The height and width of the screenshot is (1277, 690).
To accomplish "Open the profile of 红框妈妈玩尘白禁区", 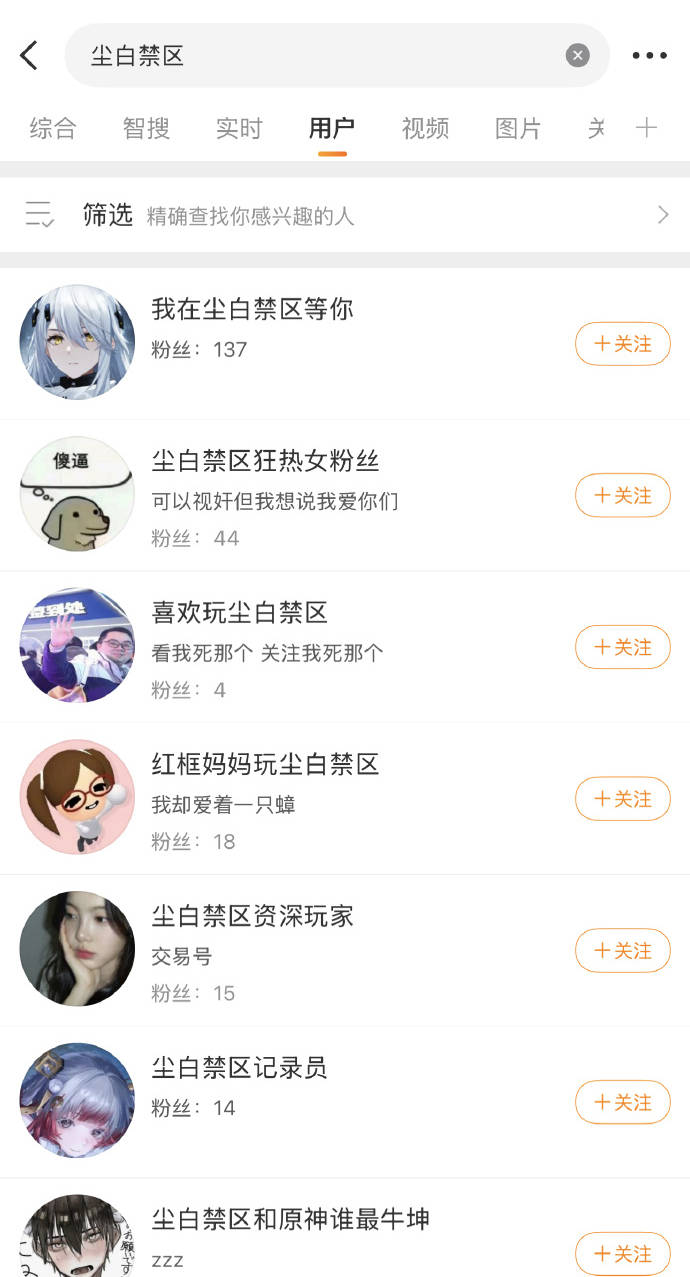I will pos(265,766).
